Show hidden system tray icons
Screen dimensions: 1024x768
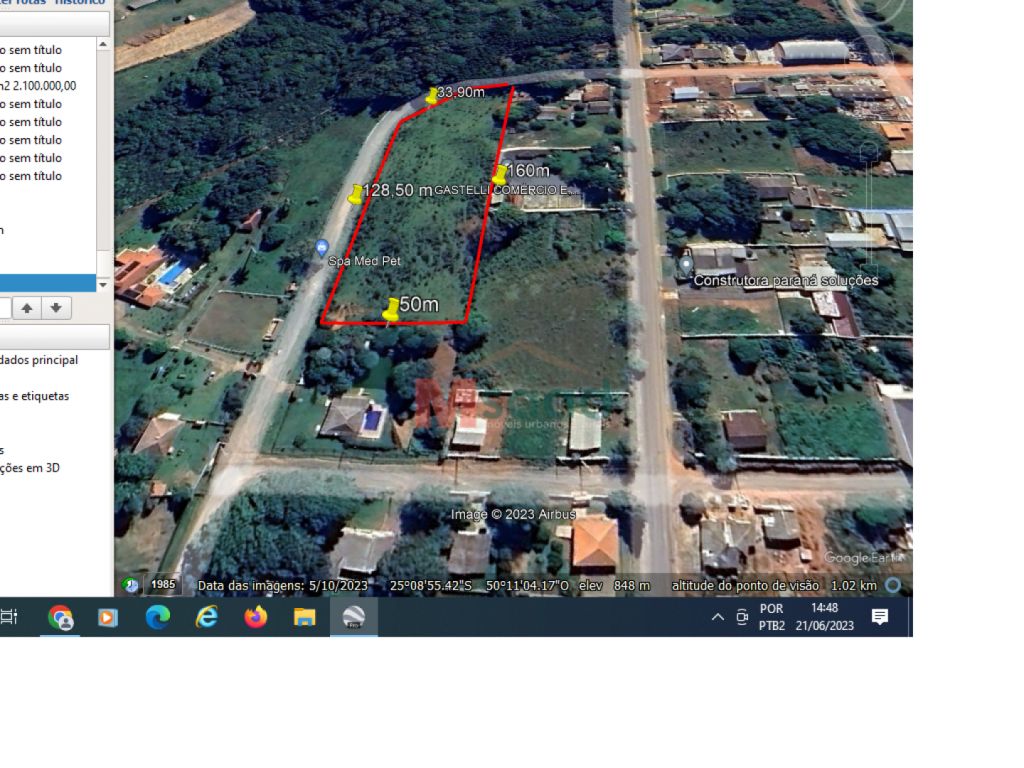[x=717, y=618]
